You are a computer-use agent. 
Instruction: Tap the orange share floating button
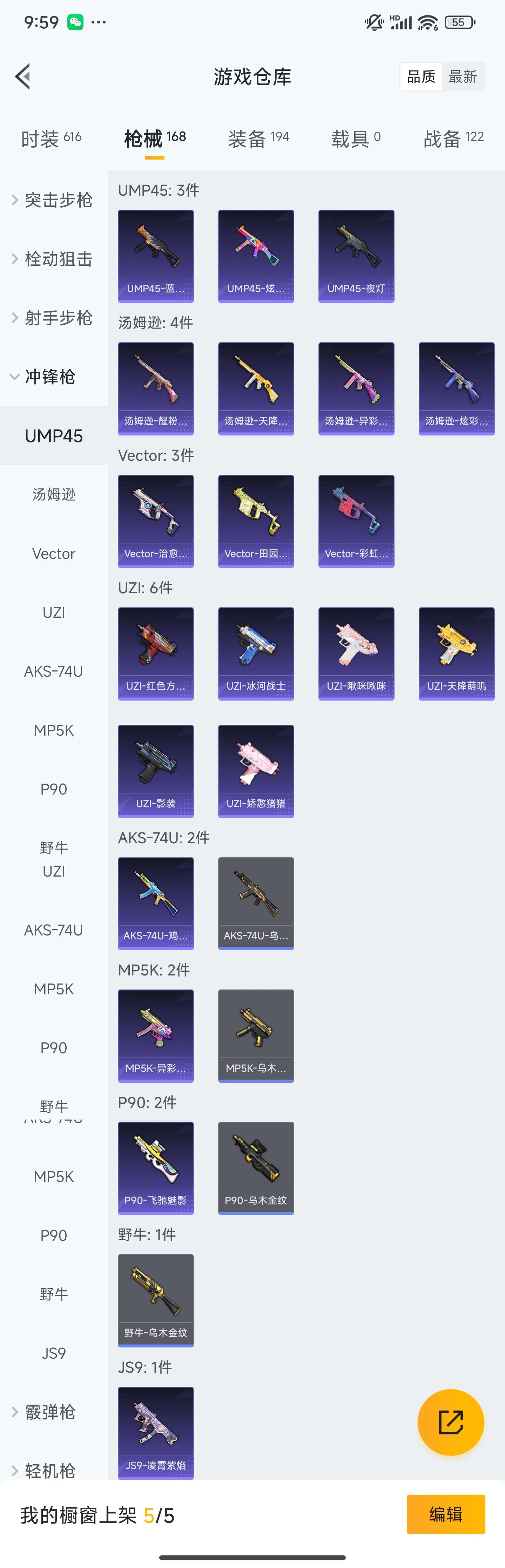coord(450,1422)
